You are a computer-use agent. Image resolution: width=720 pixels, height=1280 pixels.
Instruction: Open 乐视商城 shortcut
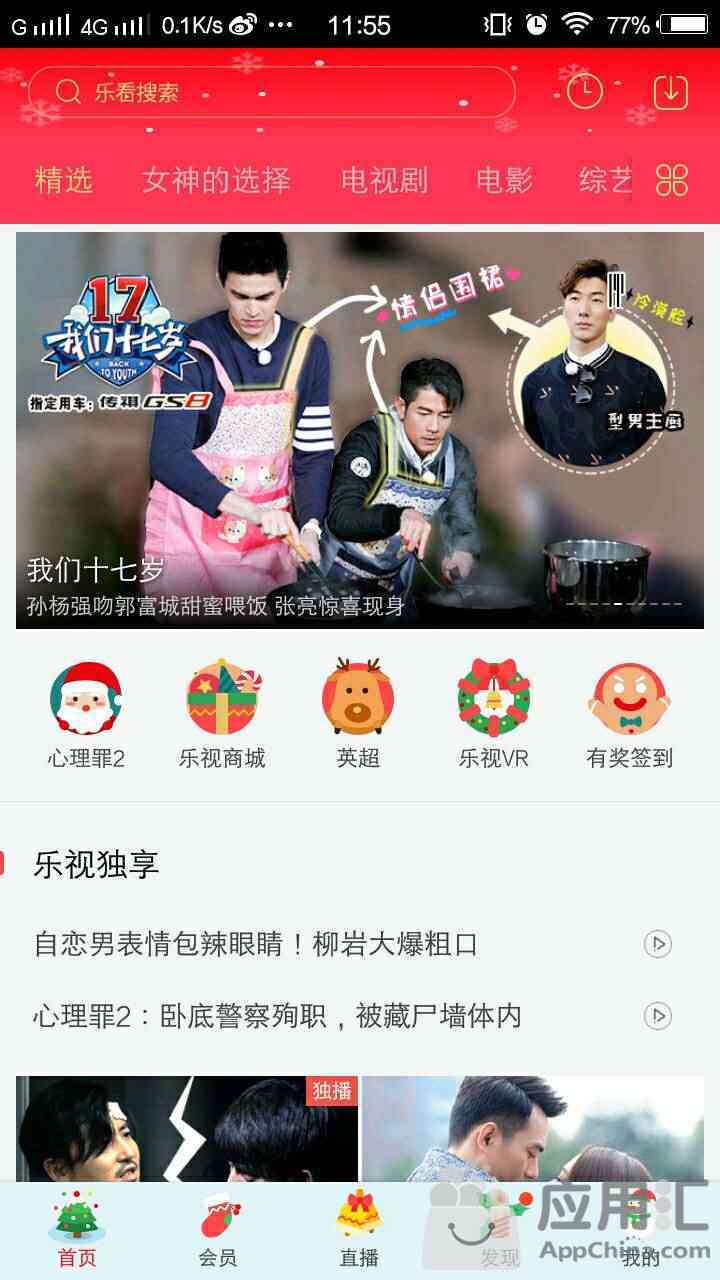pos(222,715)
